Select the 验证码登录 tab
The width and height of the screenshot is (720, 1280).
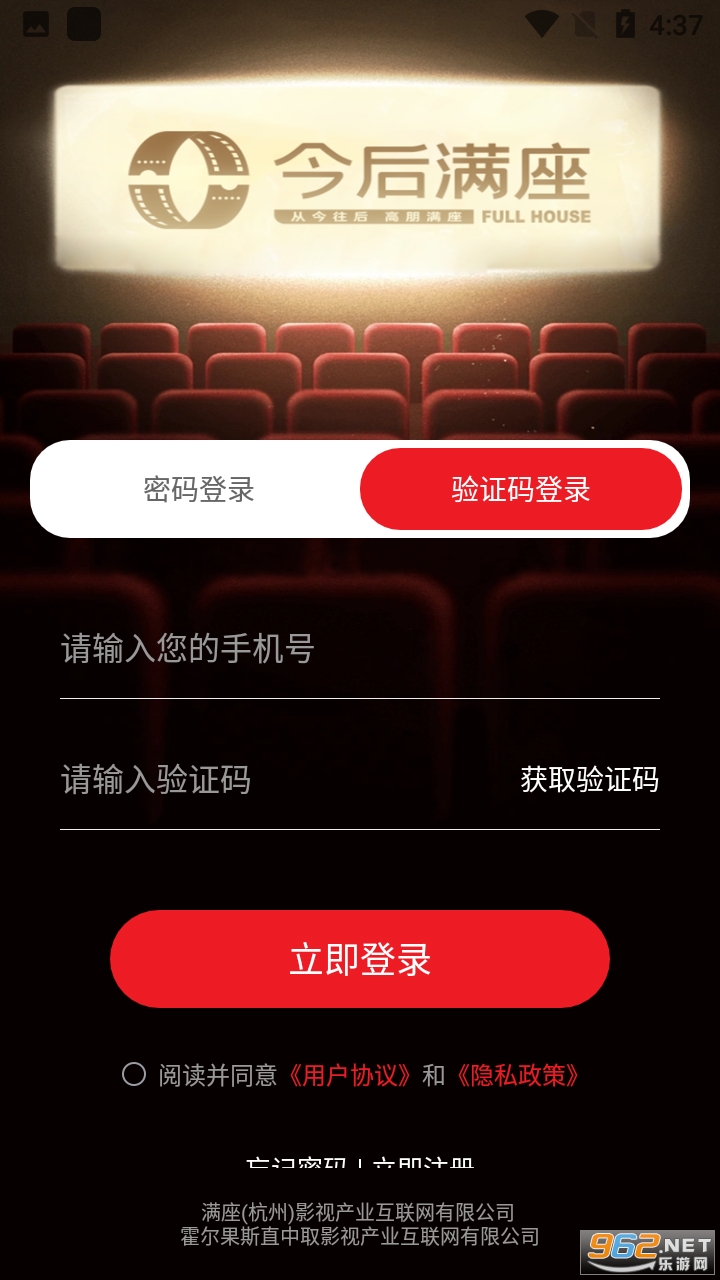click(521, 490)
